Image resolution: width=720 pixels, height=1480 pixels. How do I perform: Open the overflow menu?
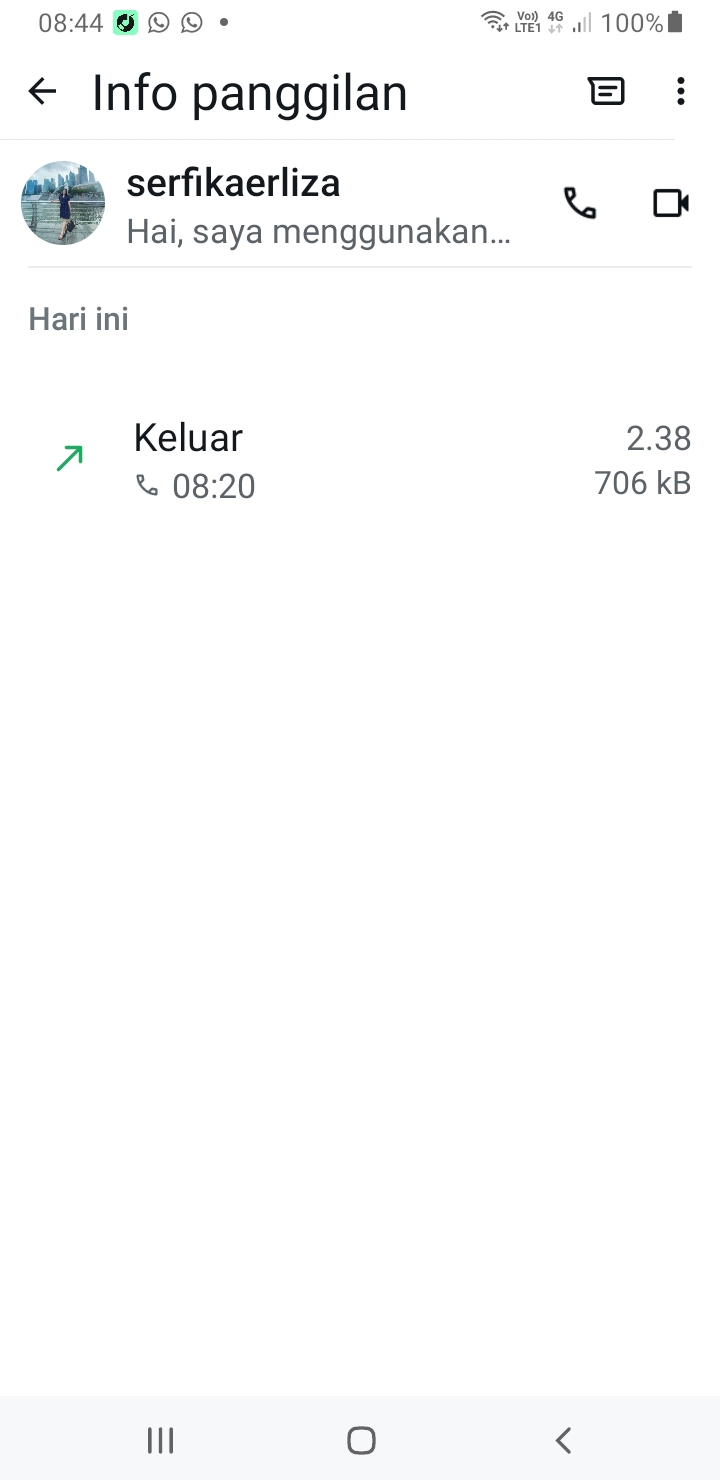tap(680, 92)
